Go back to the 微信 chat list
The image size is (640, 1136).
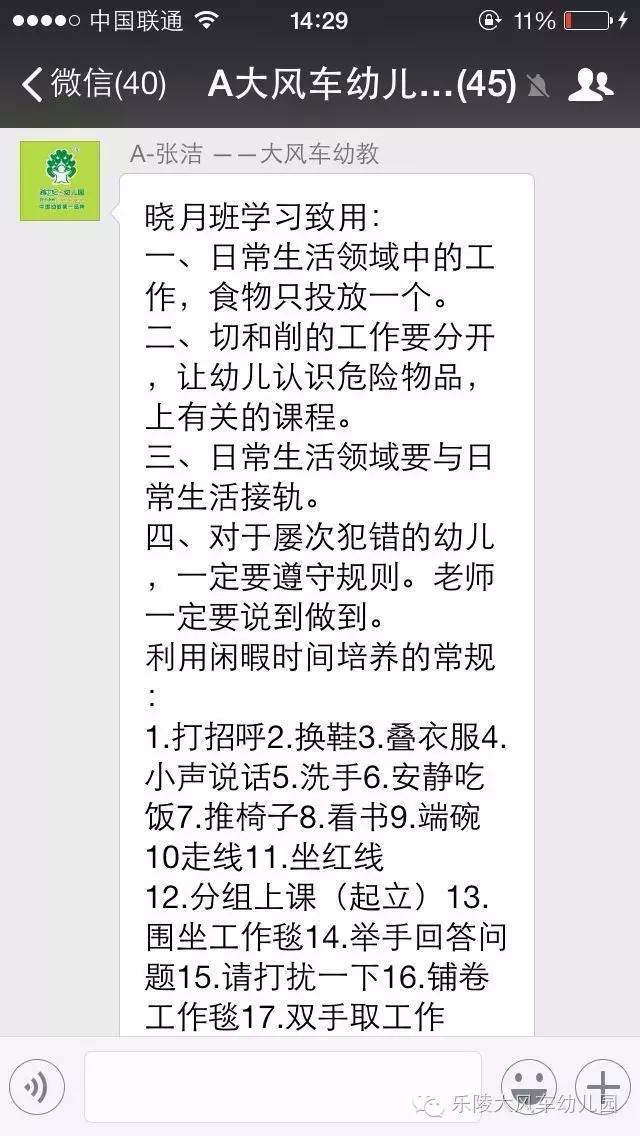click(x=93, y=85)
